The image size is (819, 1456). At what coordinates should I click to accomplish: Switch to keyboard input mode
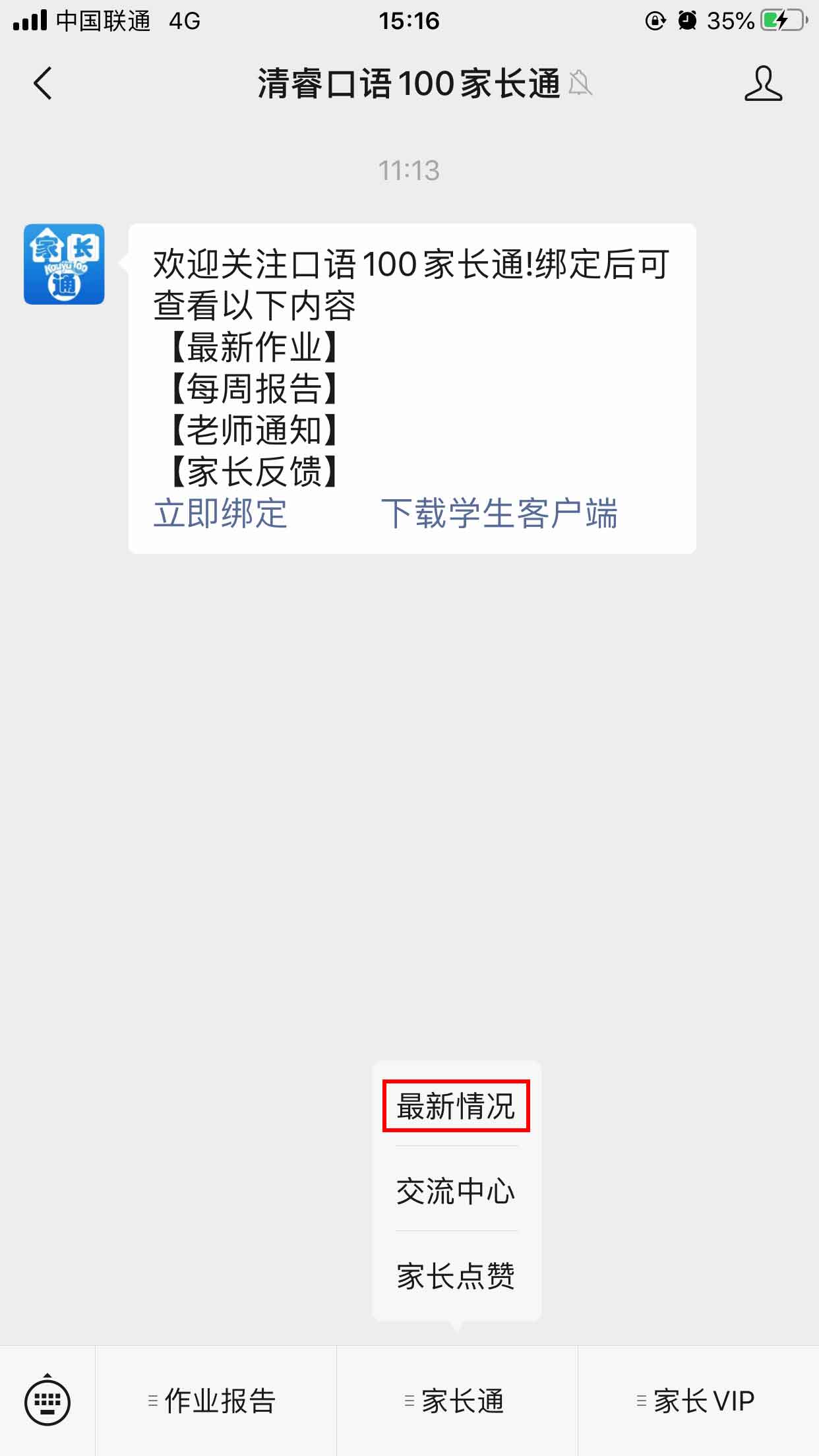click(47, 1401)
